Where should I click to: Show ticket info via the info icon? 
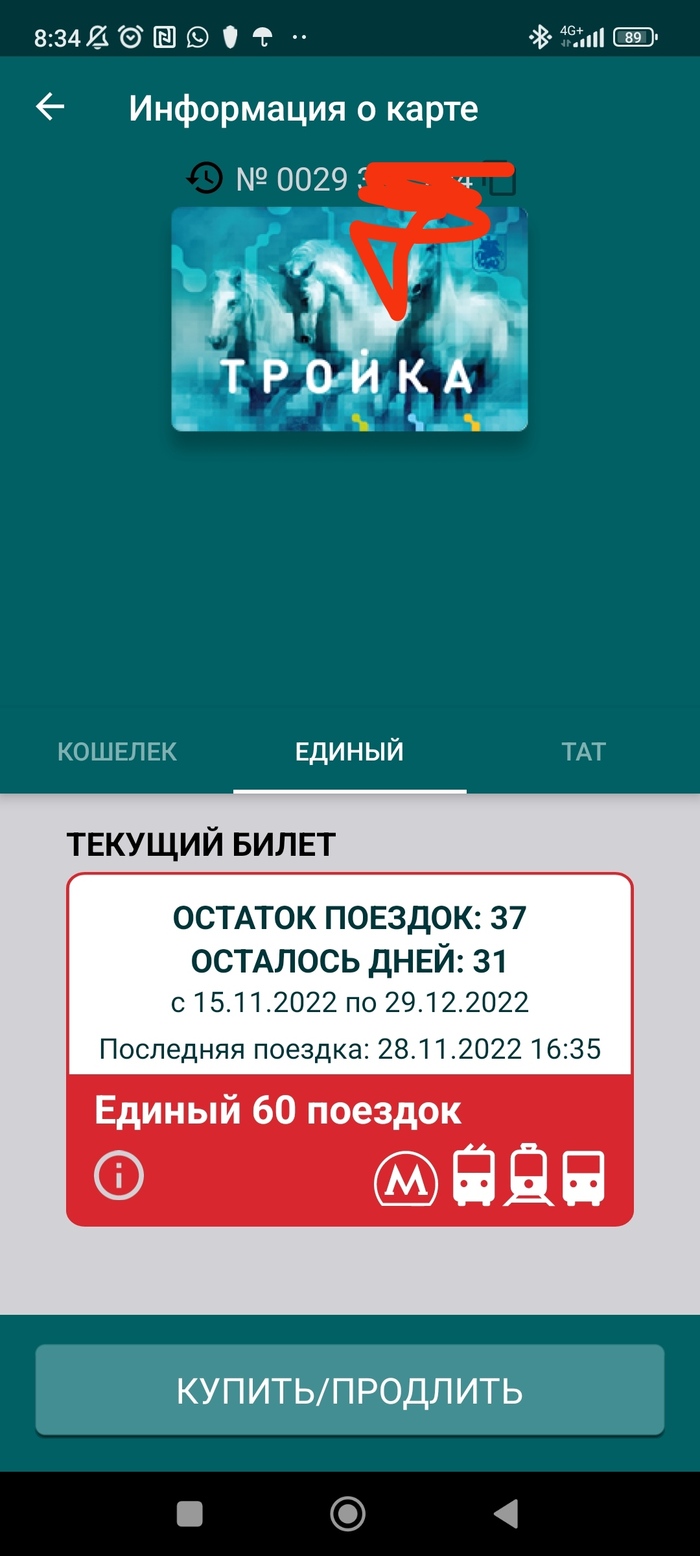[x=119, y=1177]
